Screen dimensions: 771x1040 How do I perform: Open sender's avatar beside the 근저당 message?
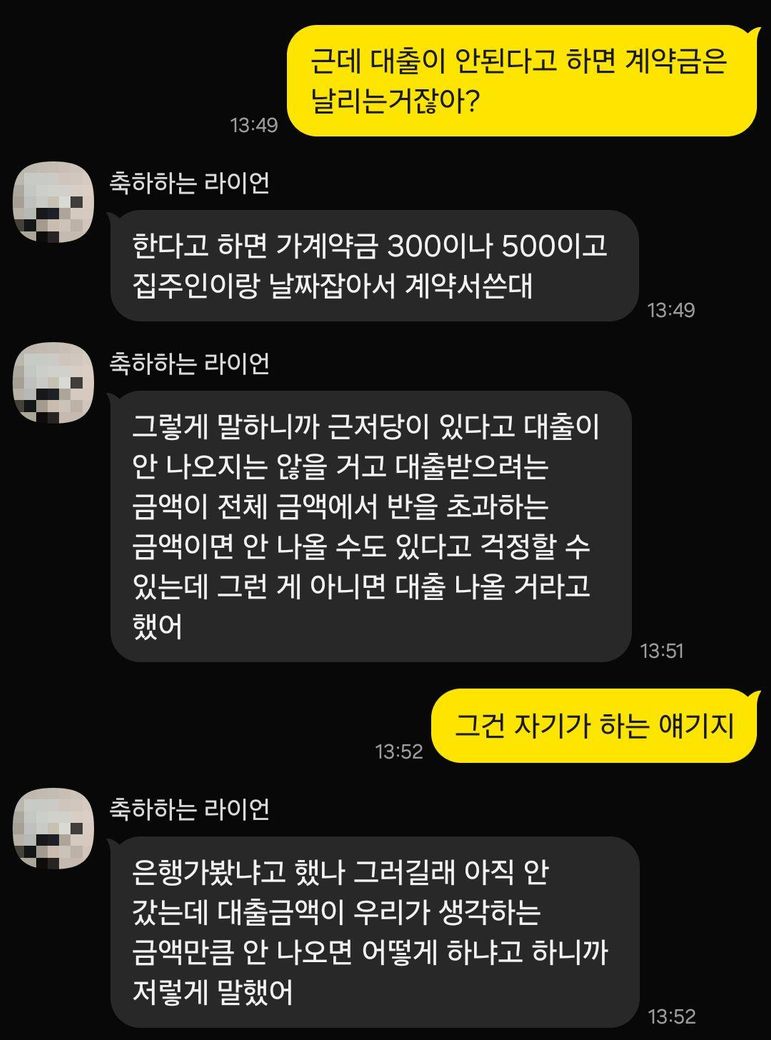coord(53,383)
